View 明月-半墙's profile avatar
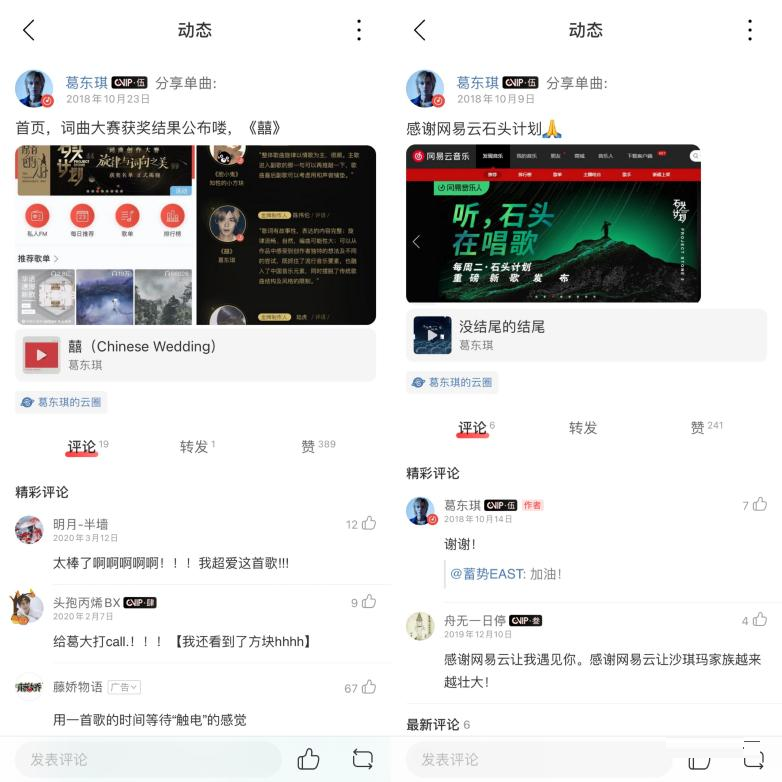The width and height of the screenshot is (782, 782). point(29,530)
